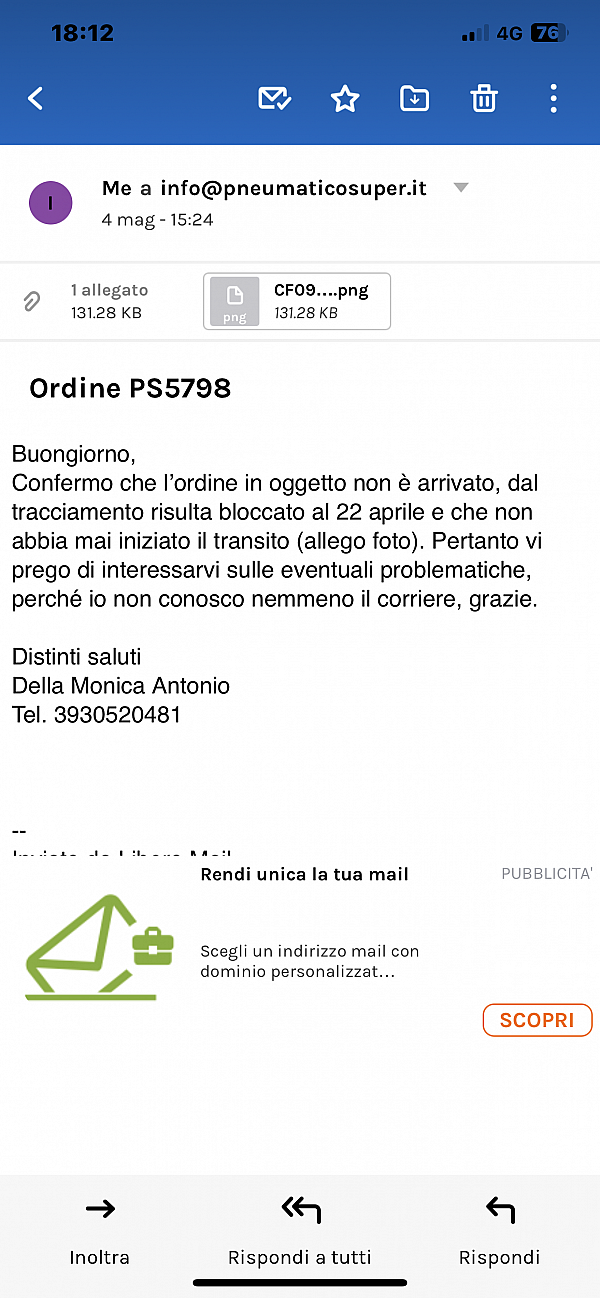The image size is (600, 1298).
Task: Forward the email with Inoltra
Action: [100, 1230]
